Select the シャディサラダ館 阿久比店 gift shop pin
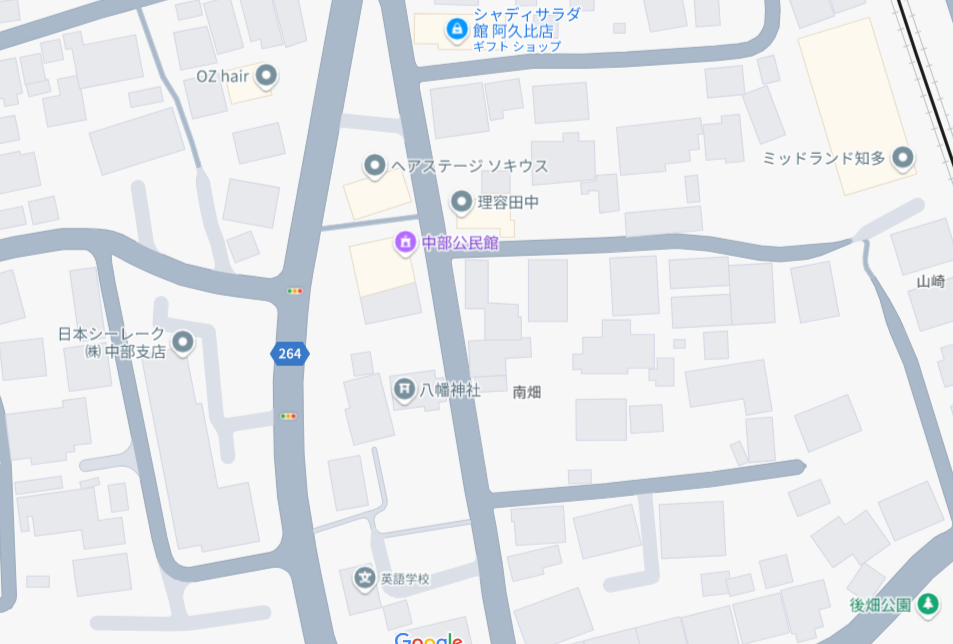This screenshot has height=644, width=953. tap(456, 29)
